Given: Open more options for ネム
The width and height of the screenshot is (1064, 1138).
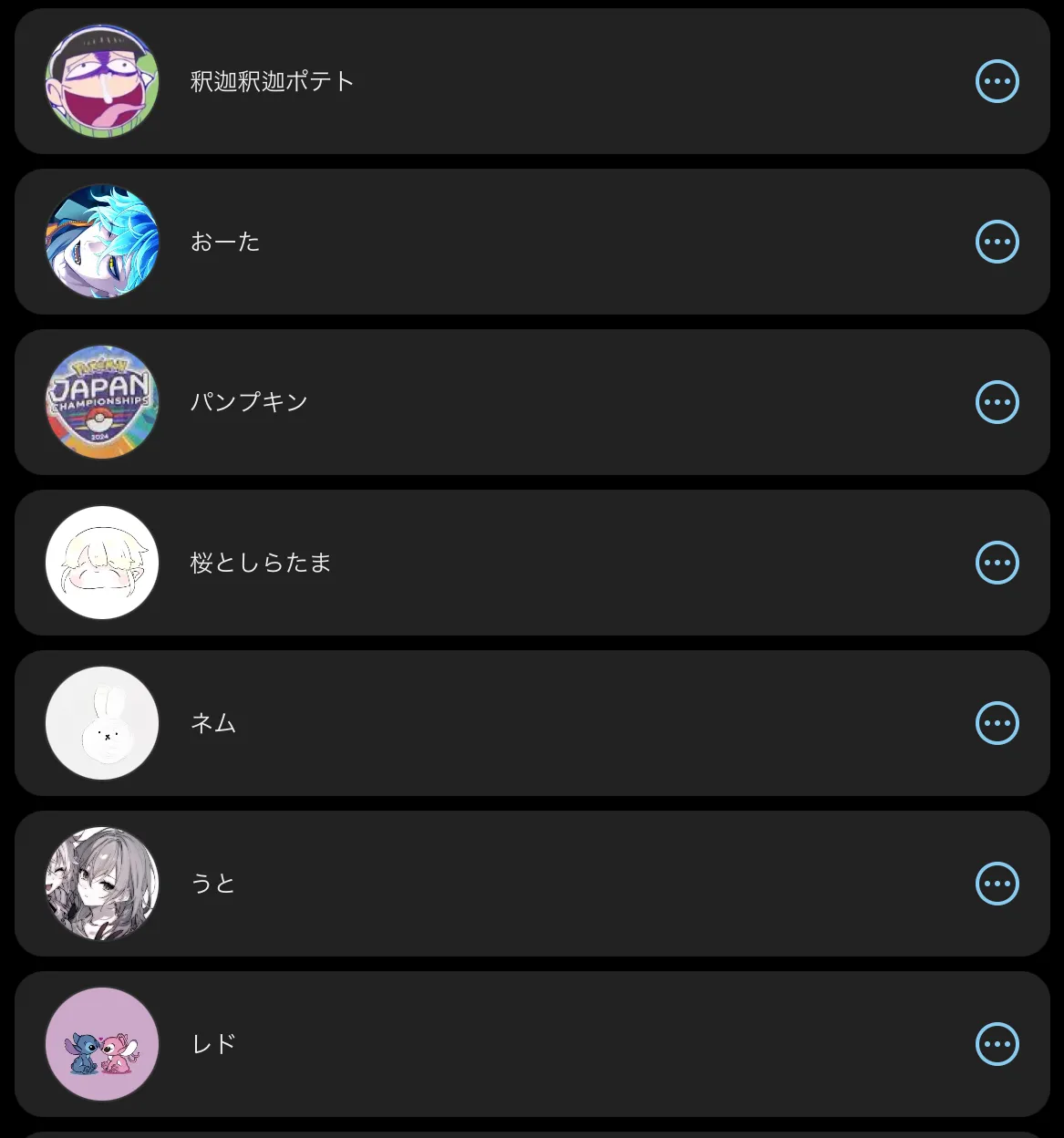Looking at the screenshot, I should tap(997, 723).
